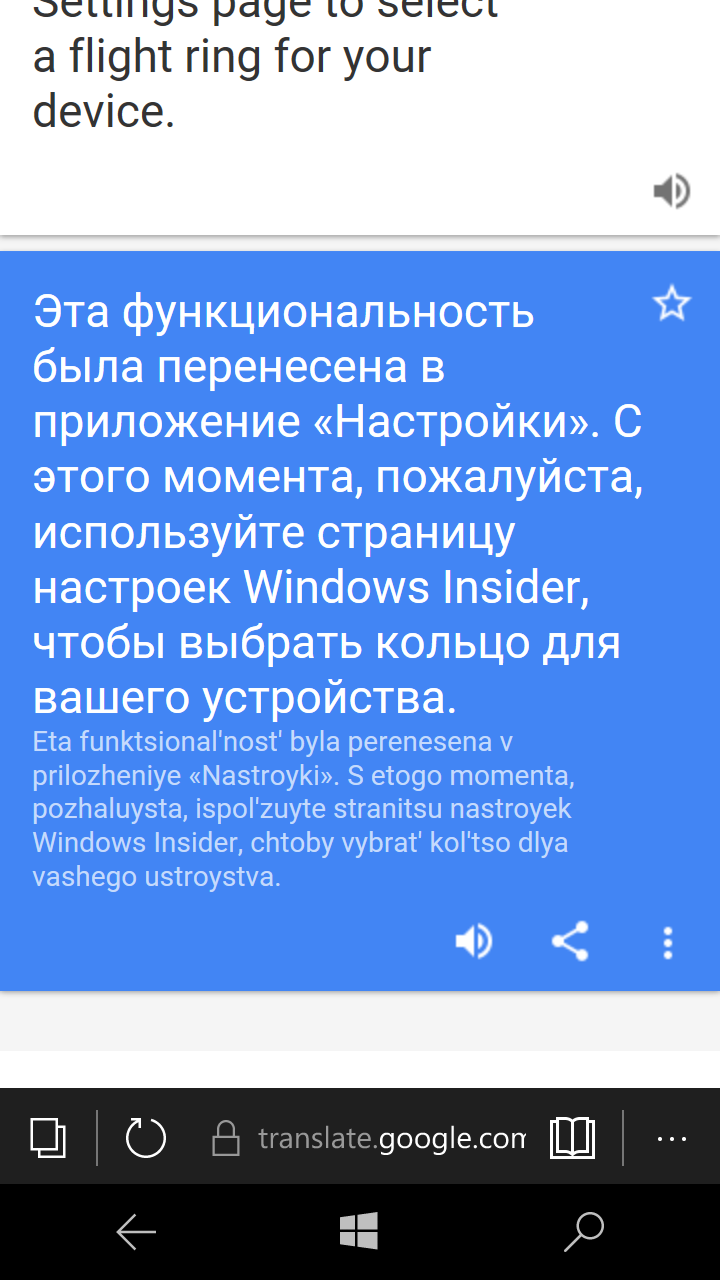The image size is (720, 1280).
Task: Listen to the English source text
Action: [x=672, y=190]
